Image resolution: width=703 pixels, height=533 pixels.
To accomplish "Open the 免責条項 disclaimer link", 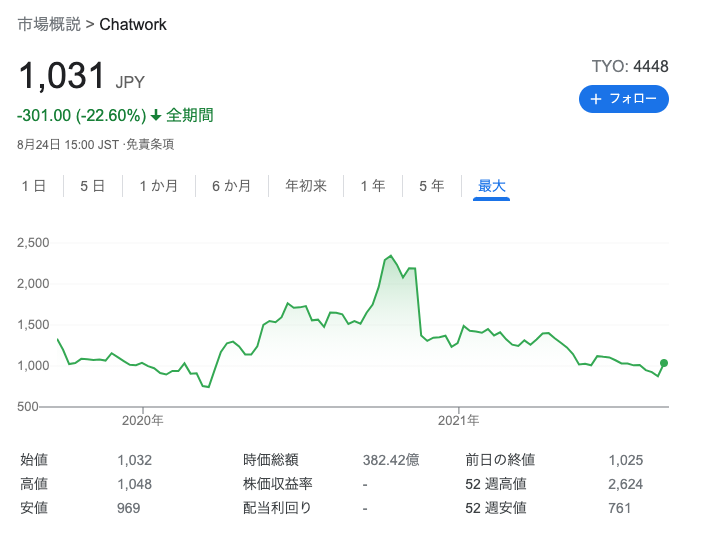I will pos(150,145).
